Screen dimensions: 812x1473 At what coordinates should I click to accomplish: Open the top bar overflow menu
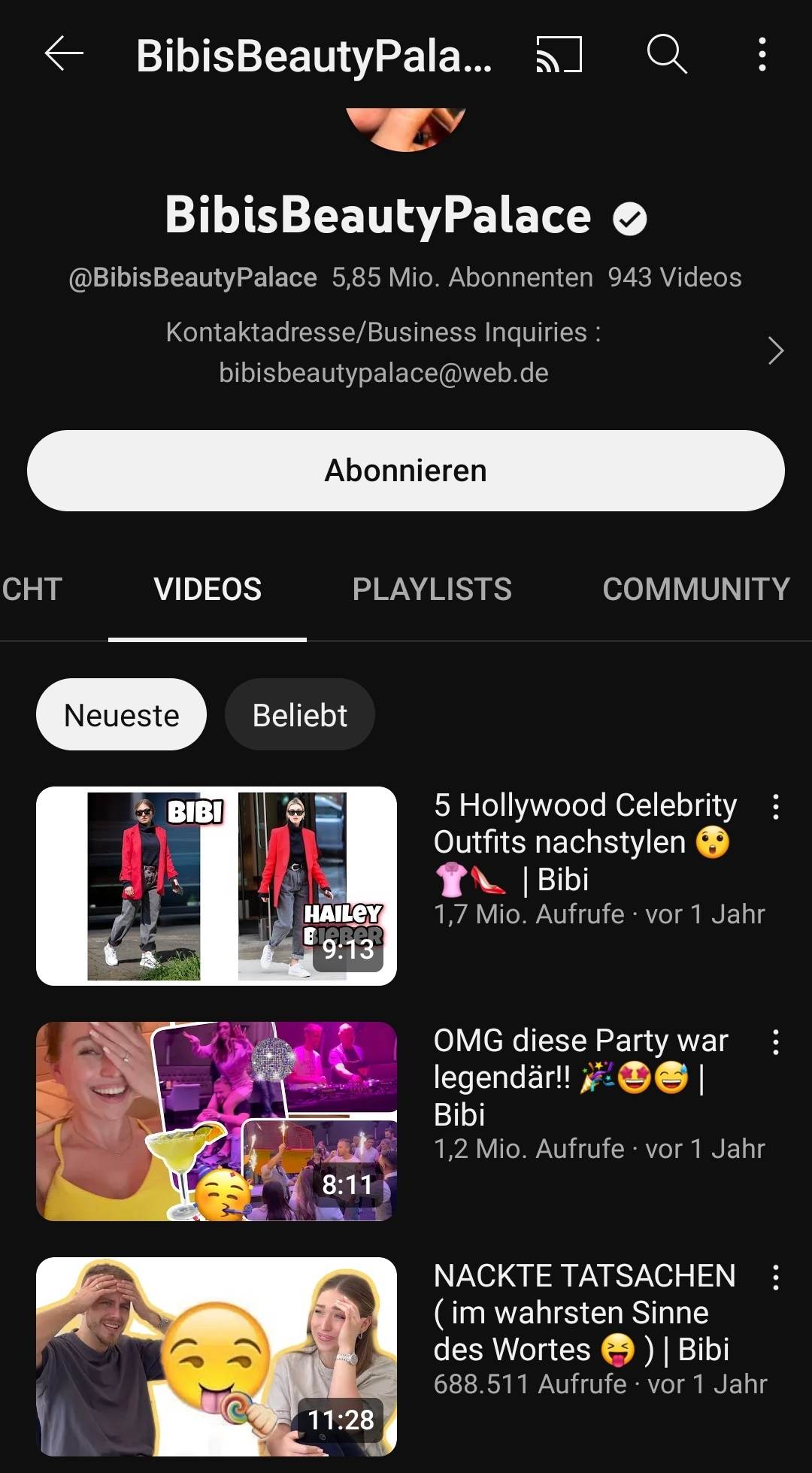point(762,54)
